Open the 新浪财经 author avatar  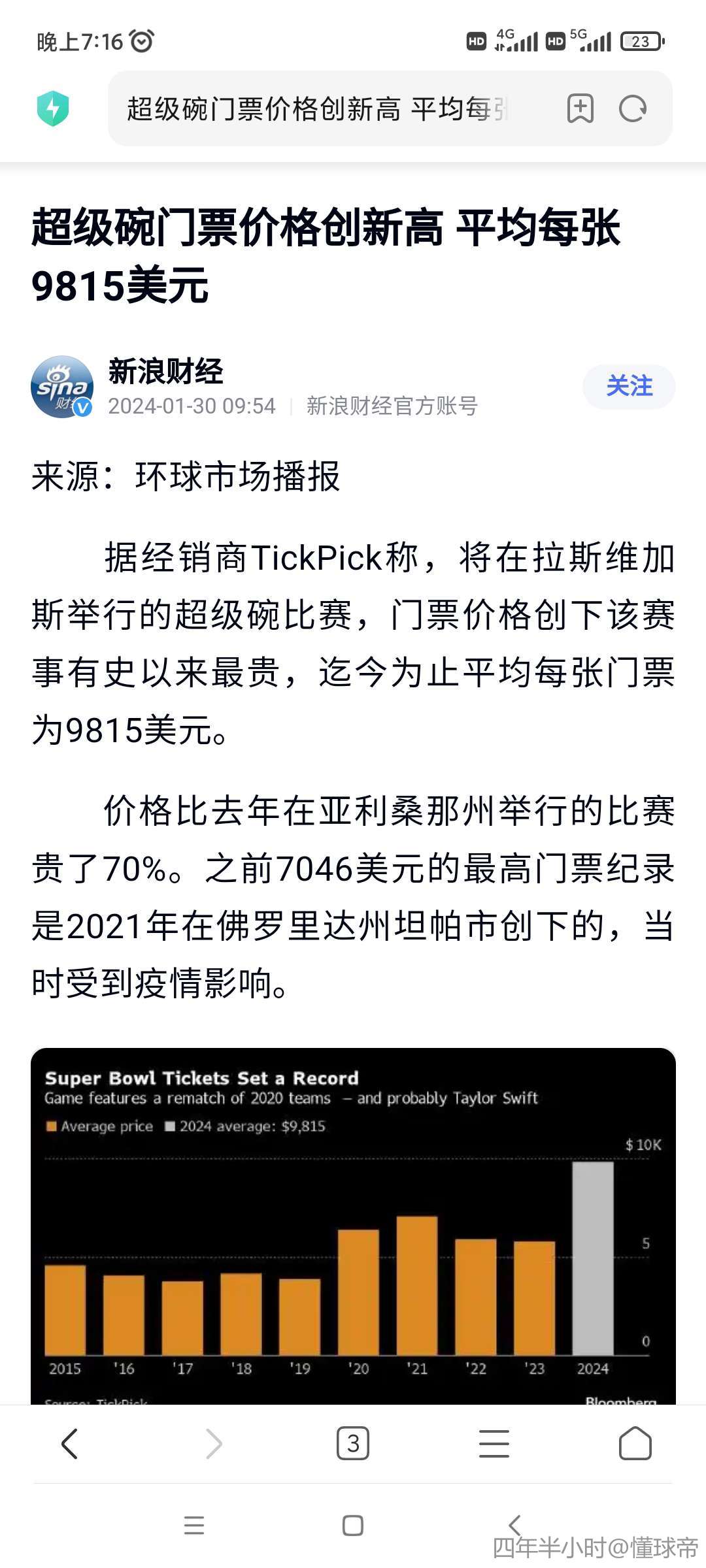(x=62, y=387)
